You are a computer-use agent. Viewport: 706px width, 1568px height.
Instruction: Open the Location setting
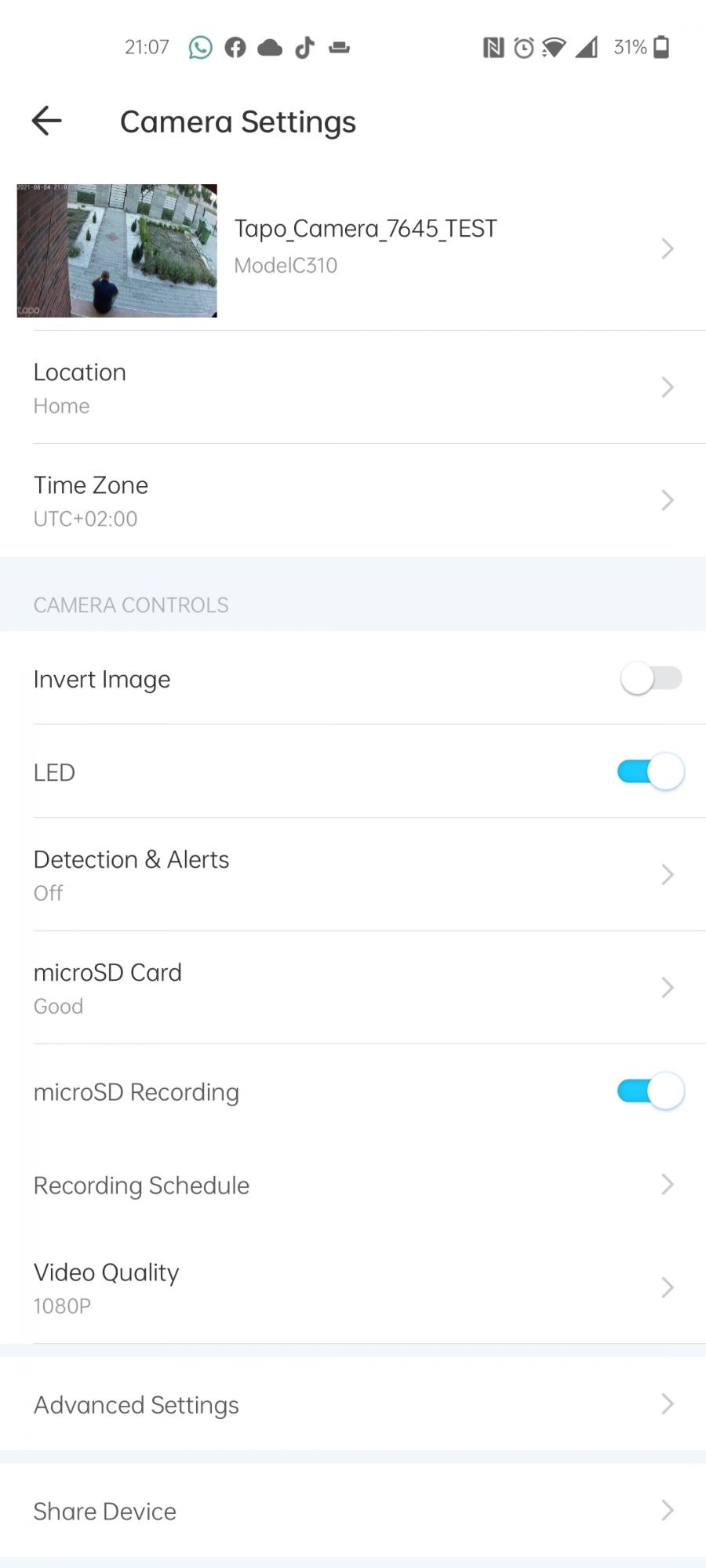(353, 387)
